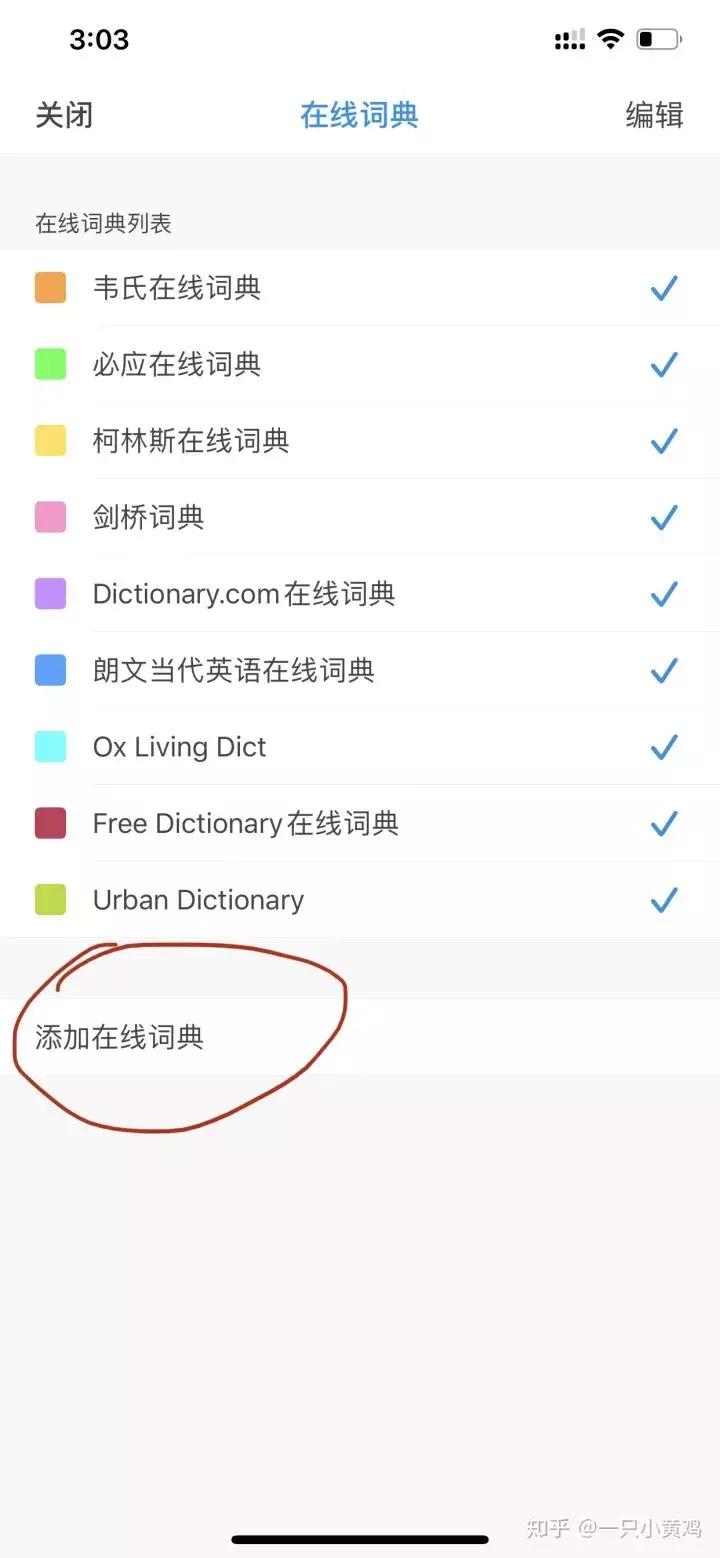
Task: Click the orange 韦氏在线词典 color icon
Action: pos(50,287)
